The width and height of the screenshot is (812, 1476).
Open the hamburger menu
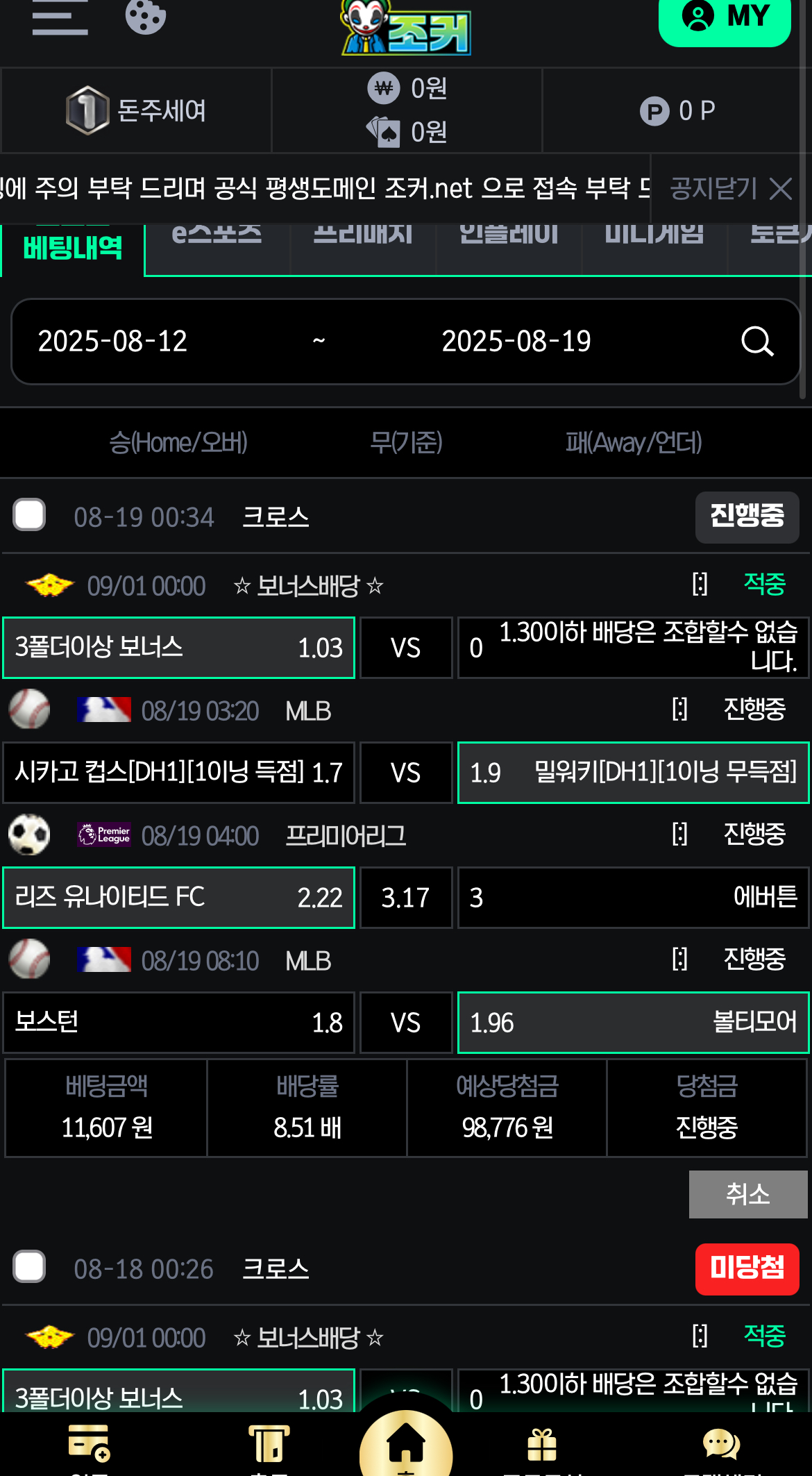click(60, 17)
